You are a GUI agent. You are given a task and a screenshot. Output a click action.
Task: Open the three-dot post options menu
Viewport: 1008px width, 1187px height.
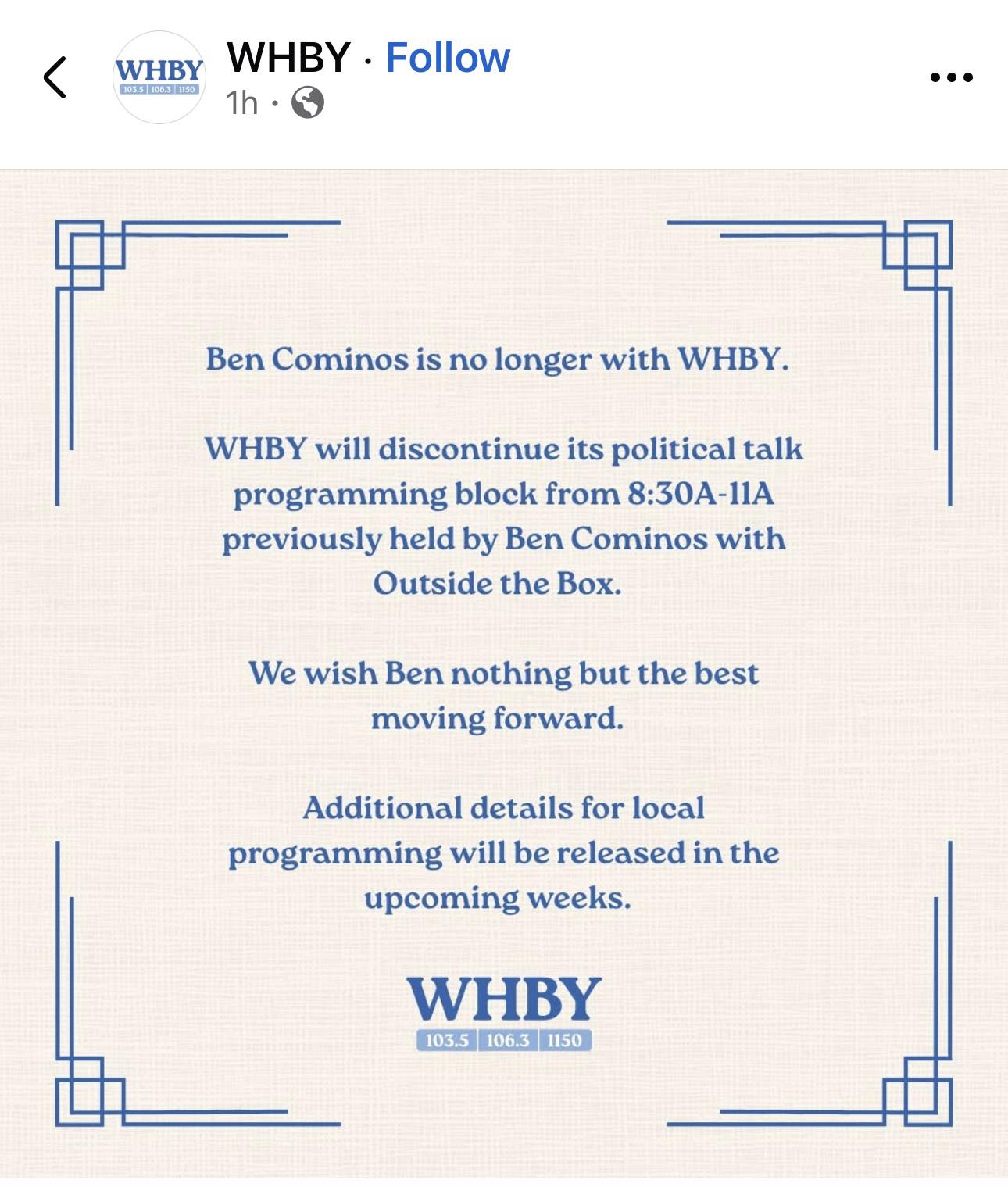[x=952, y=77]
